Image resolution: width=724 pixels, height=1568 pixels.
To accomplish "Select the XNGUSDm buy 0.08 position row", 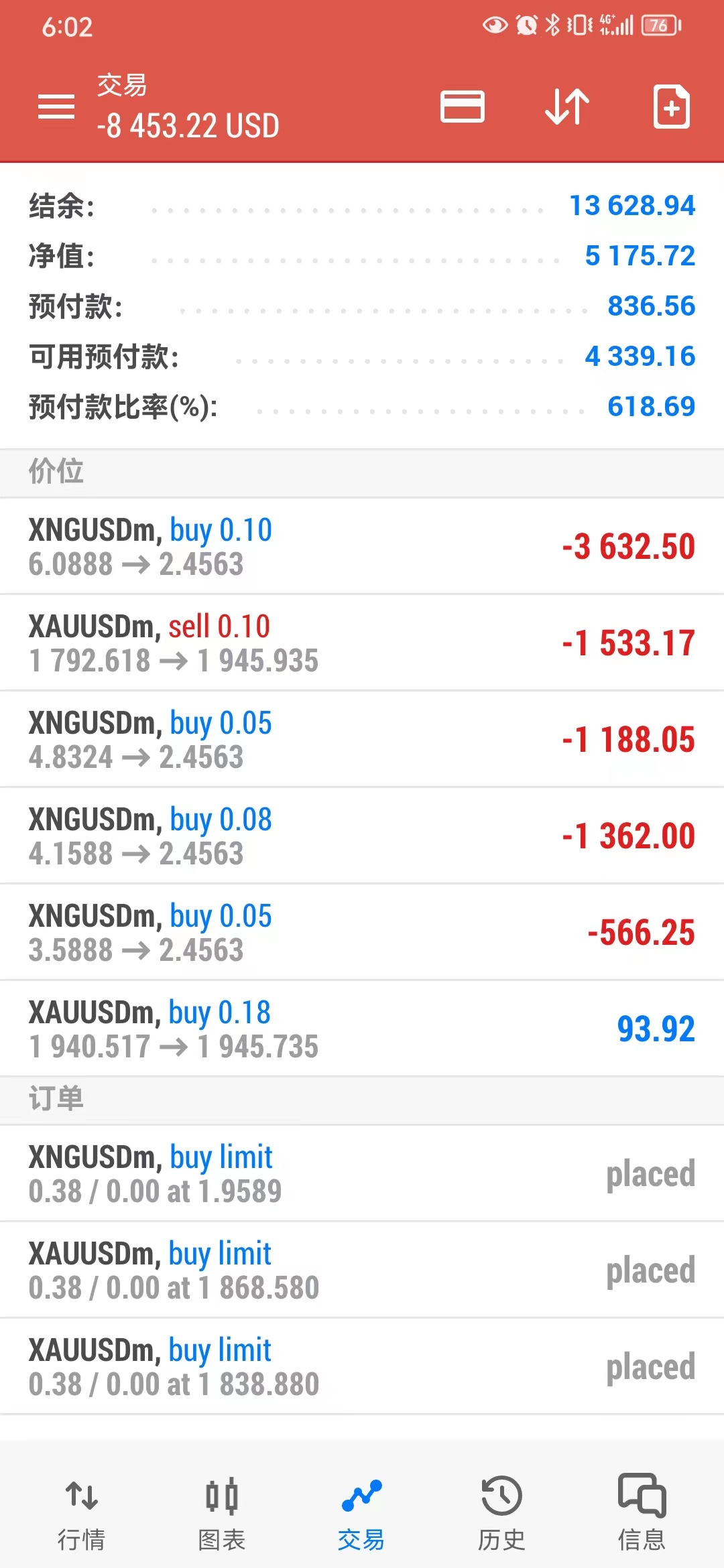I will click(x=362, y=834).
